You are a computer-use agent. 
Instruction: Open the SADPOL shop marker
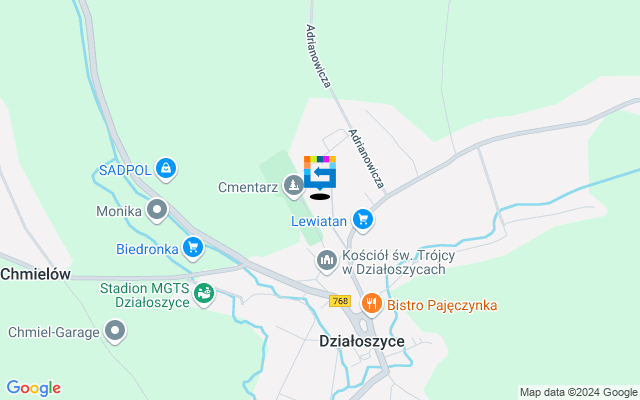click(x=167, y=169)
